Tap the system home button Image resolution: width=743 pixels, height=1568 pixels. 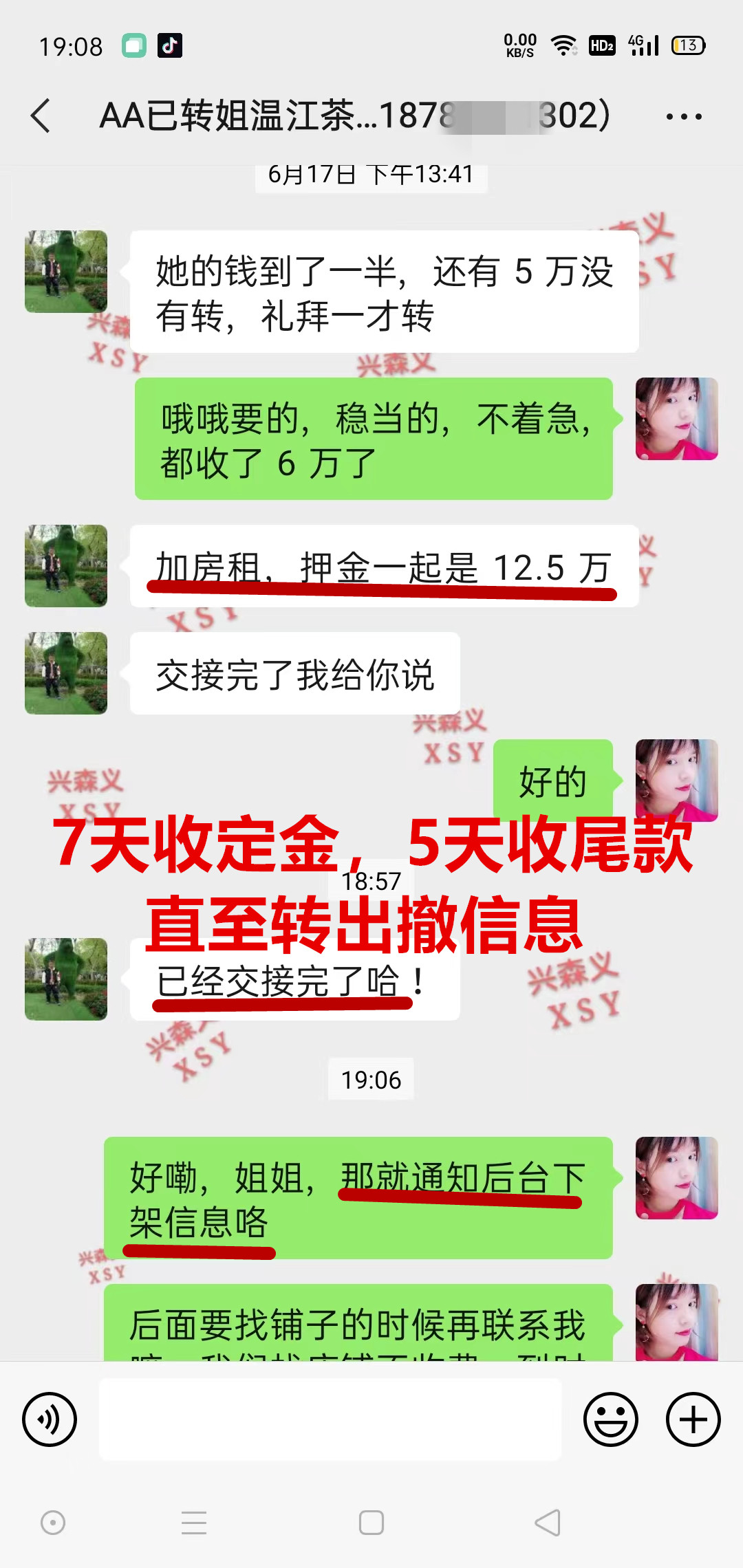(371, 1523)
